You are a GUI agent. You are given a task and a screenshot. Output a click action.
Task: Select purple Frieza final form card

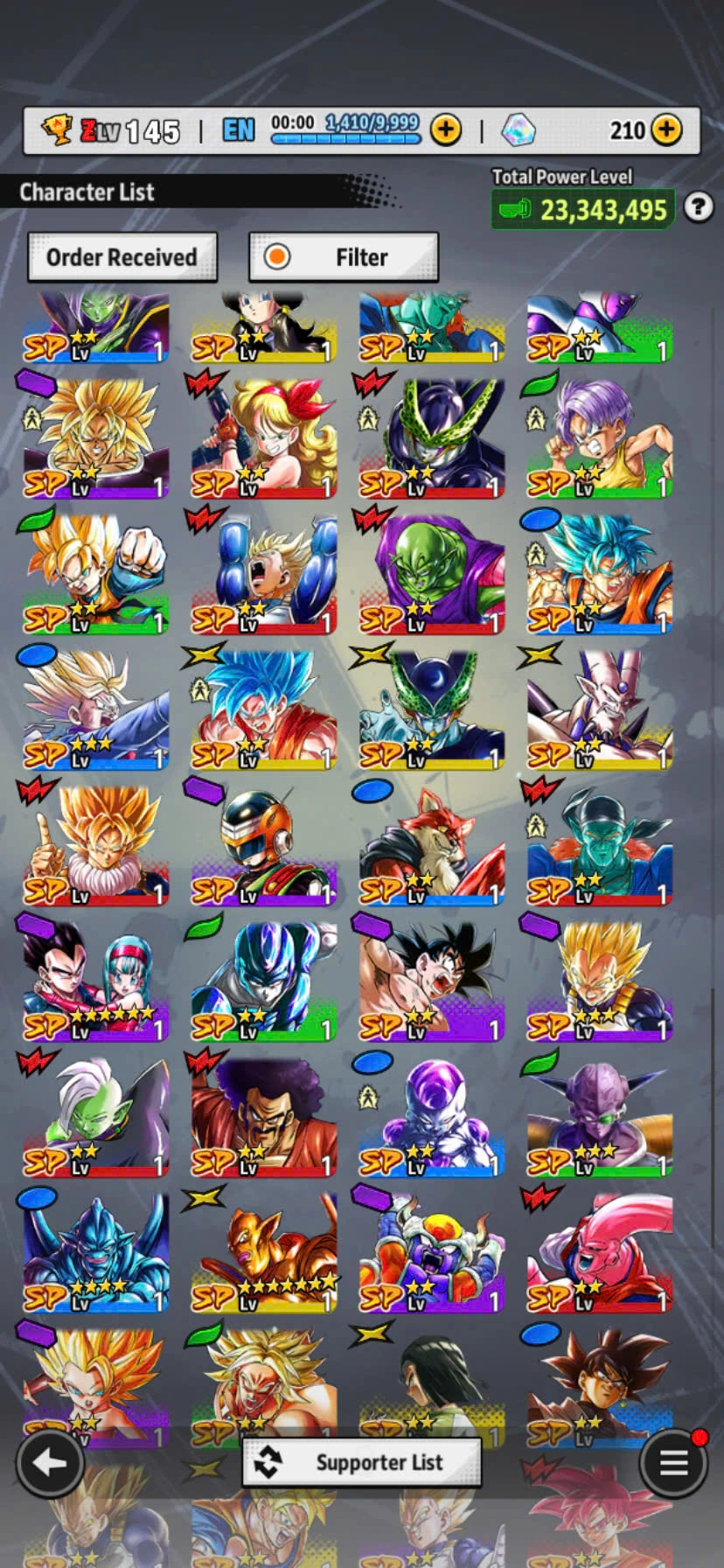(431, 1113)
